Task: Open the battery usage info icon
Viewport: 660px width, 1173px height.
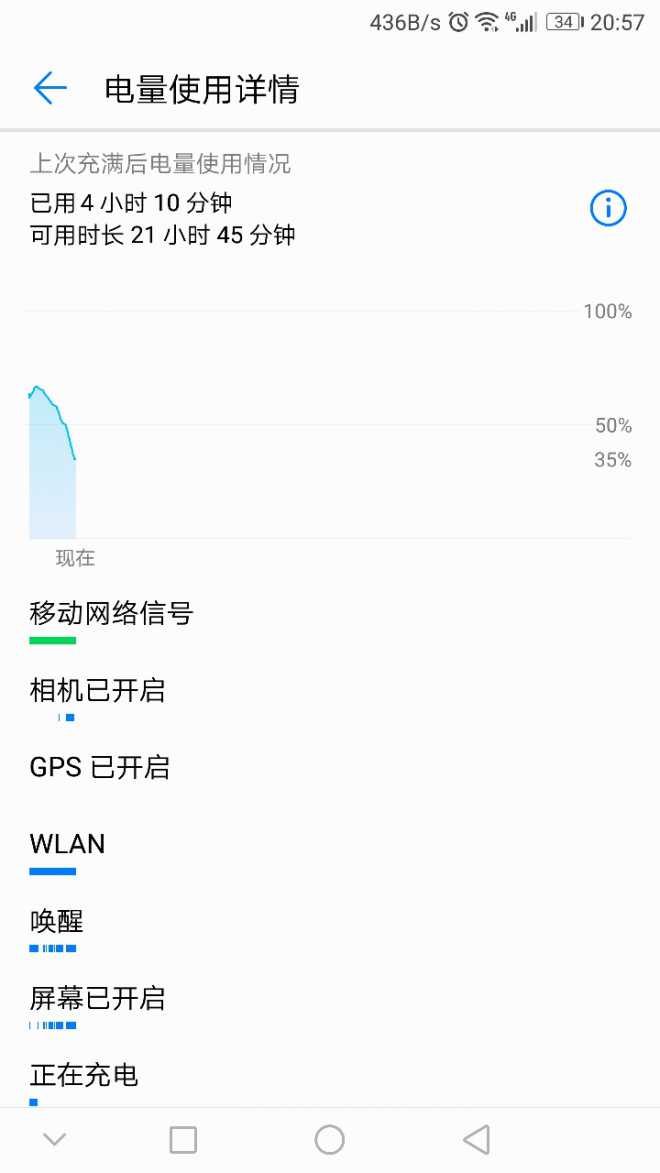Action: pos(608,209)
